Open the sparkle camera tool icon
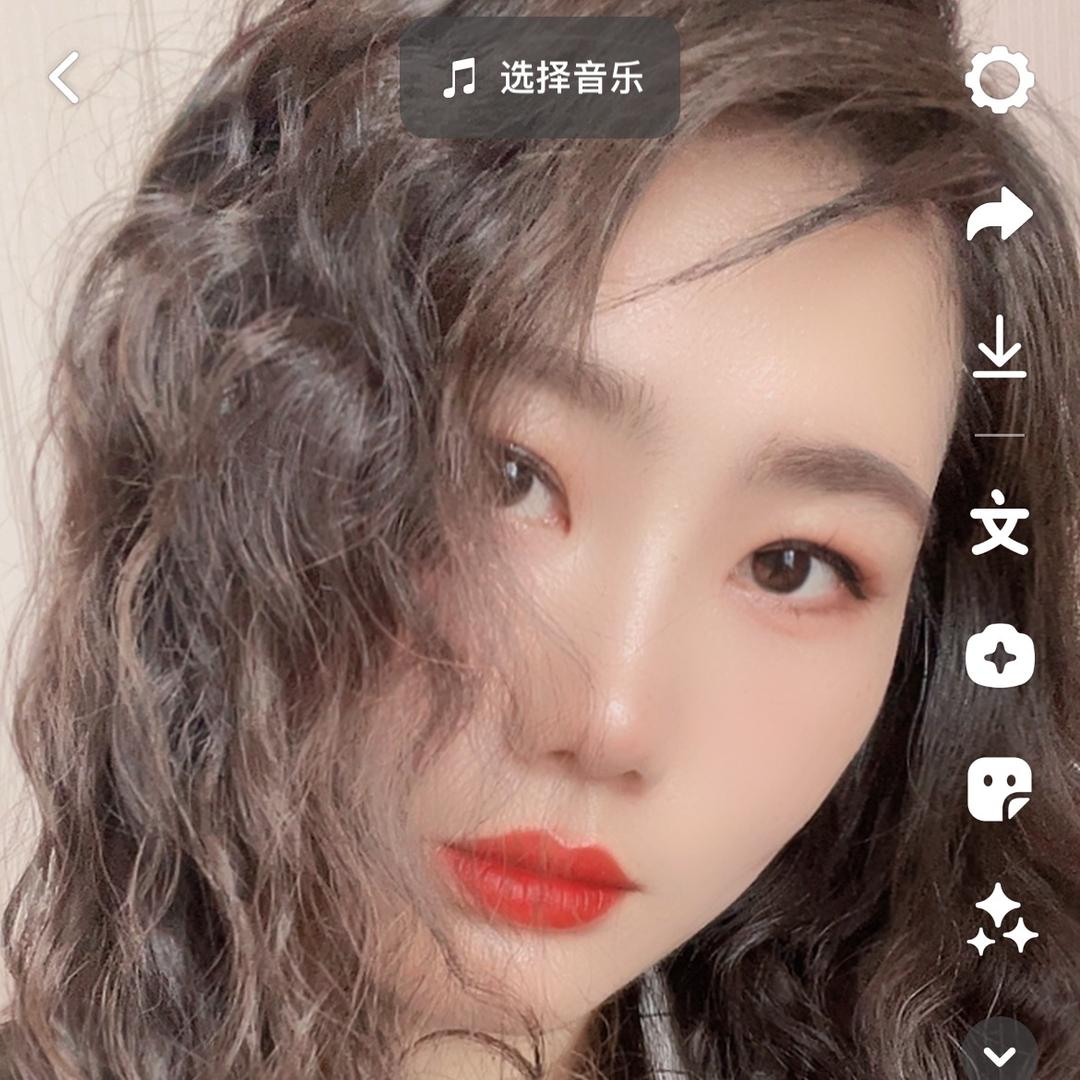The width and height of the screenshot is (1080, 1080). tap(999, 657)
